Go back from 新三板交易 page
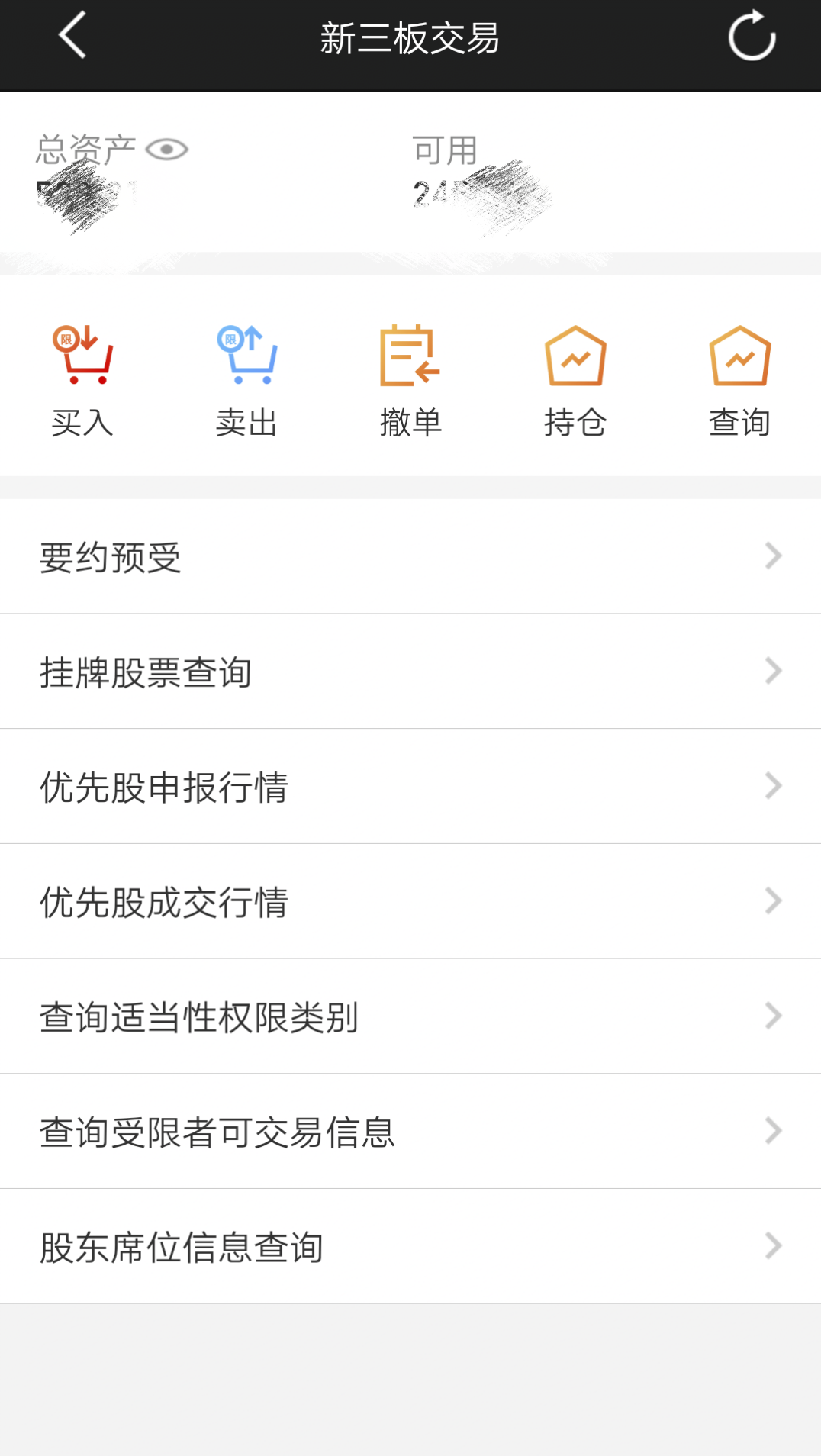 (72, 36)
